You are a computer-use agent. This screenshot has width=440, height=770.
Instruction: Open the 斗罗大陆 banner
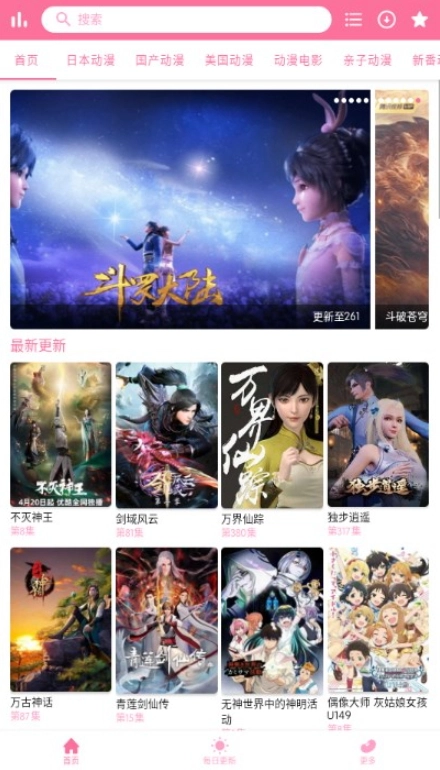tap(190, 209)
